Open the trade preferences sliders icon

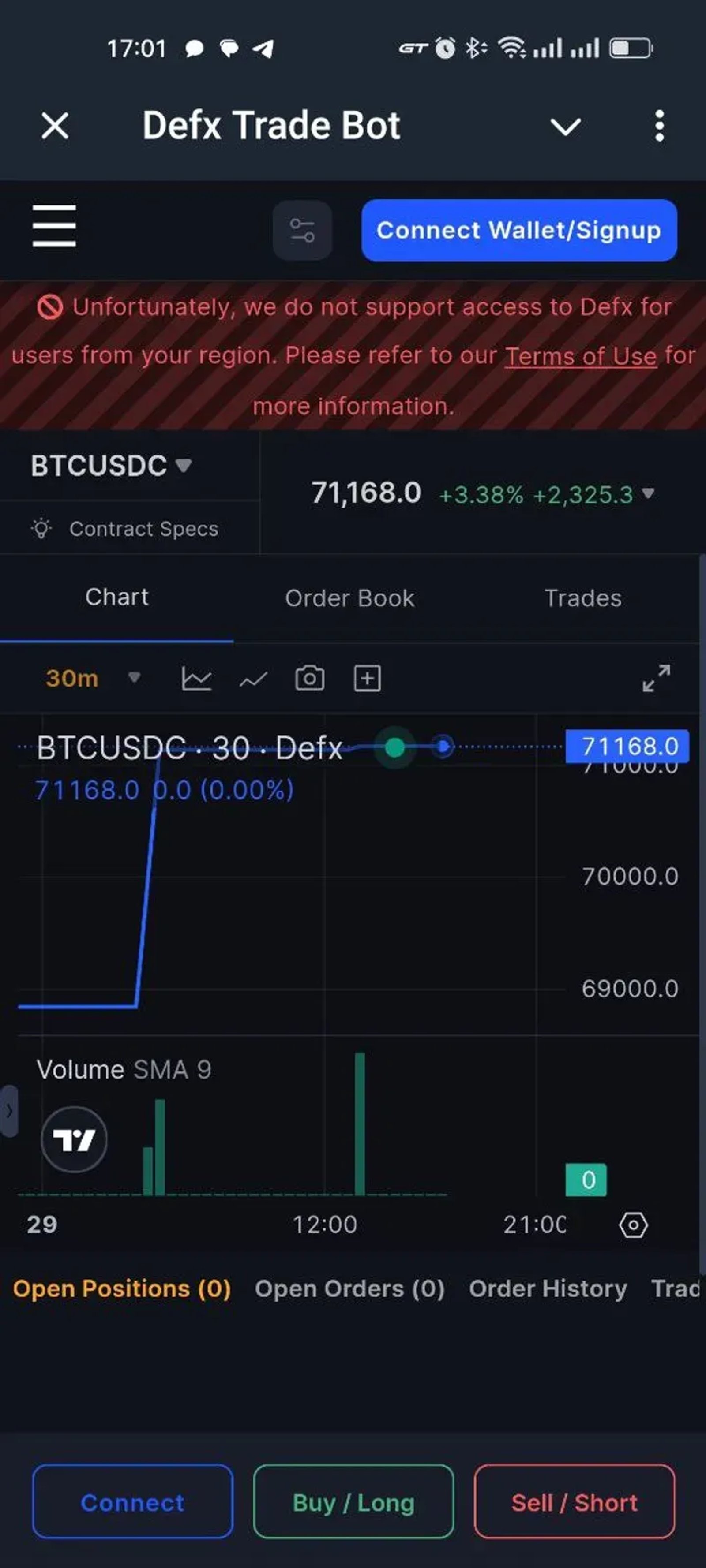pos(303,230)
